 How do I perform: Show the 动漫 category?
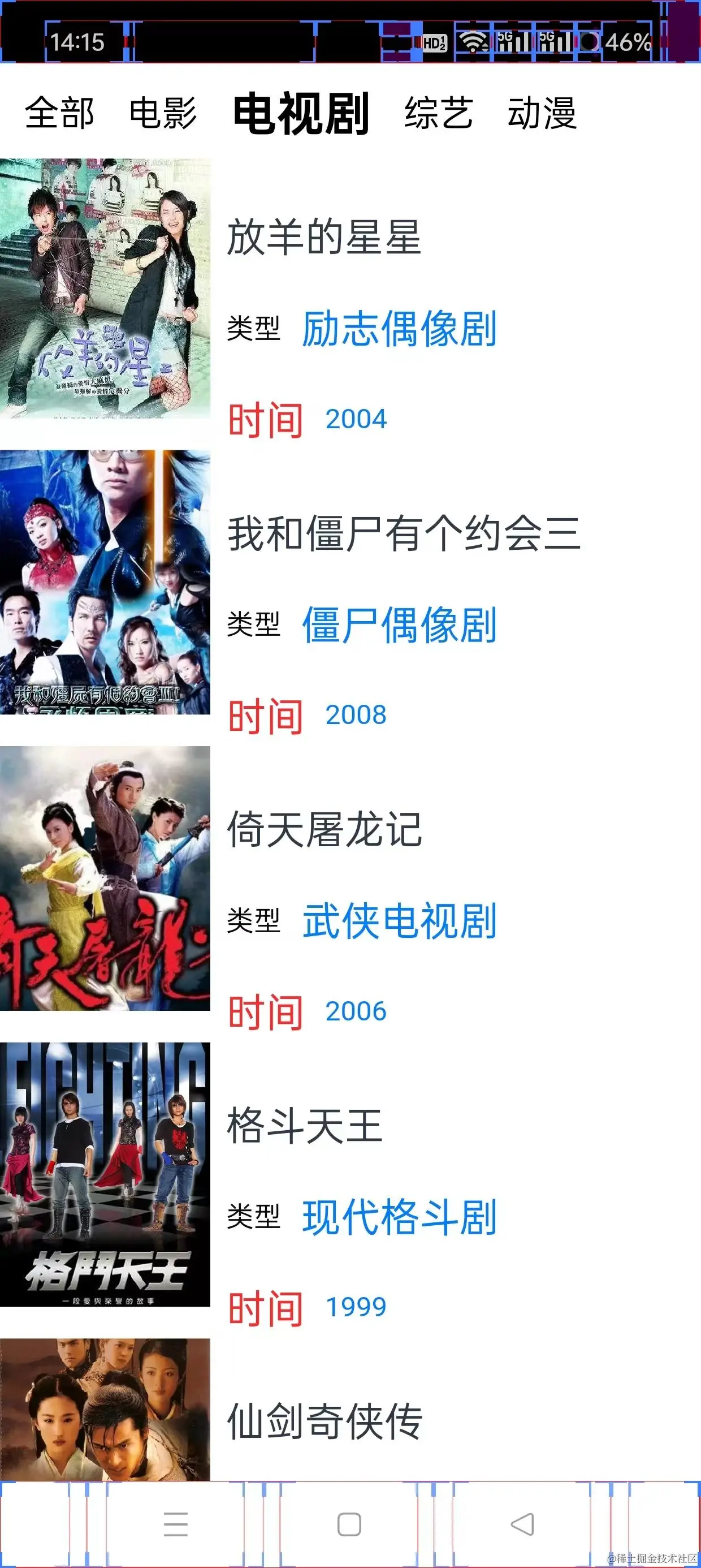[542, 113]
